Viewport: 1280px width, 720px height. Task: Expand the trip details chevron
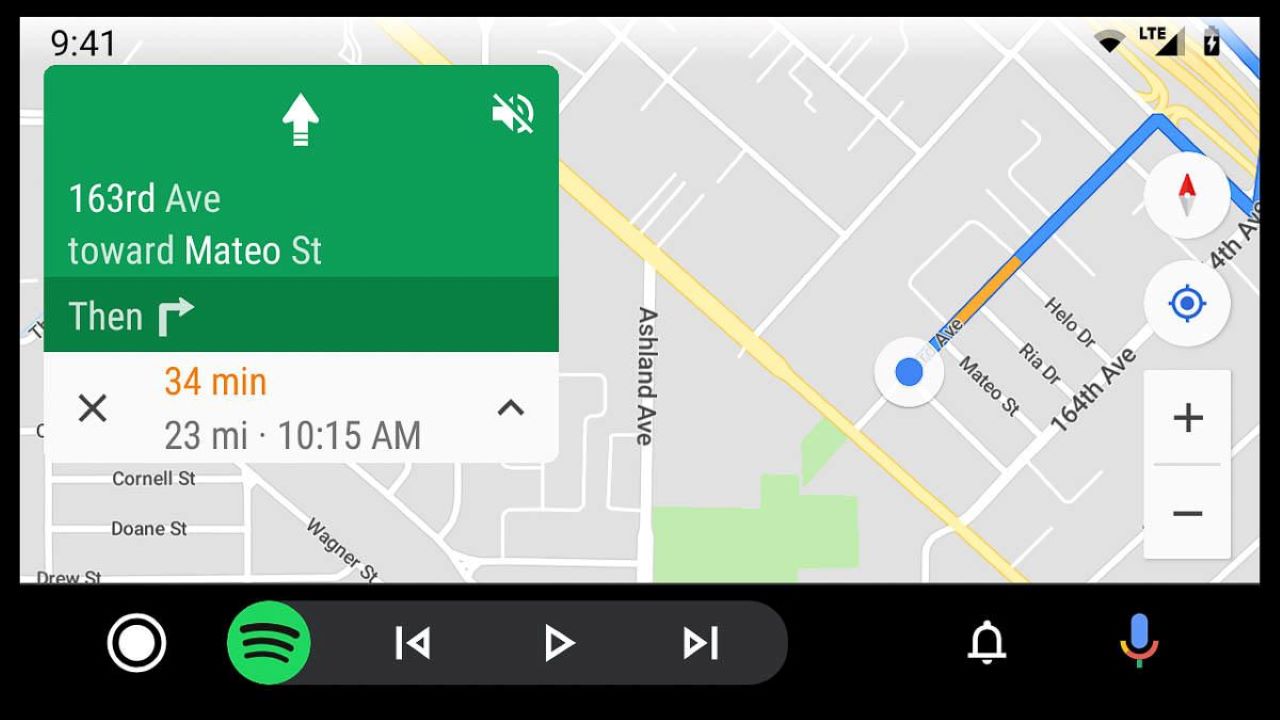(x=511, y=408)
